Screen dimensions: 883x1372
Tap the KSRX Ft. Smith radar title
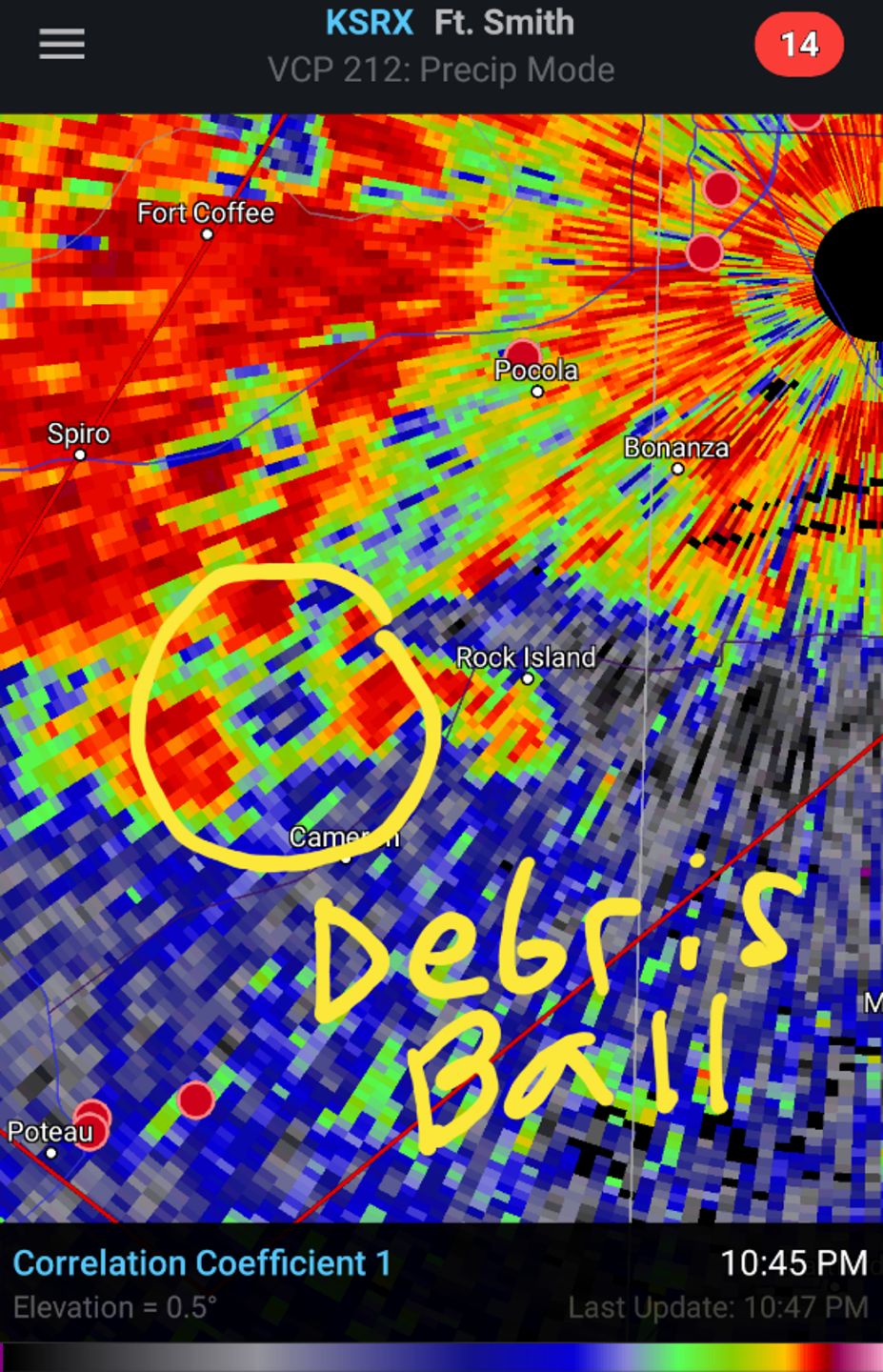[450, 23]
